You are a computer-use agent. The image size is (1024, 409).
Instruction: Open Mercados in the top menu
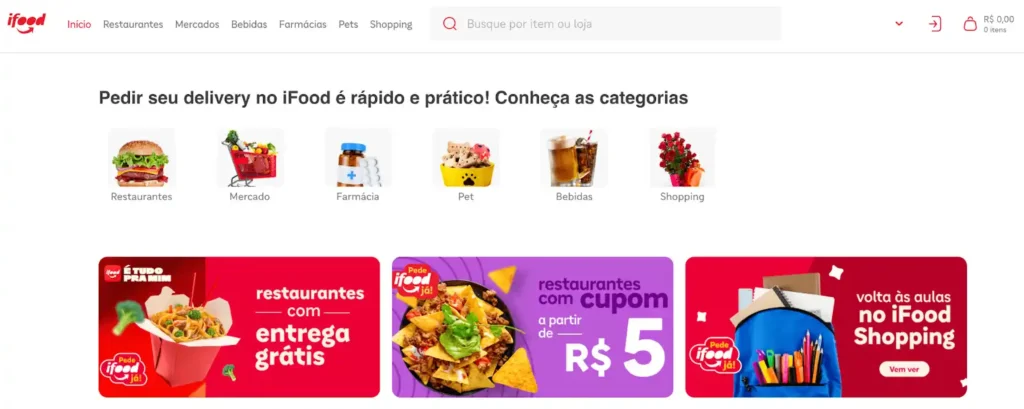pos(197,24)
